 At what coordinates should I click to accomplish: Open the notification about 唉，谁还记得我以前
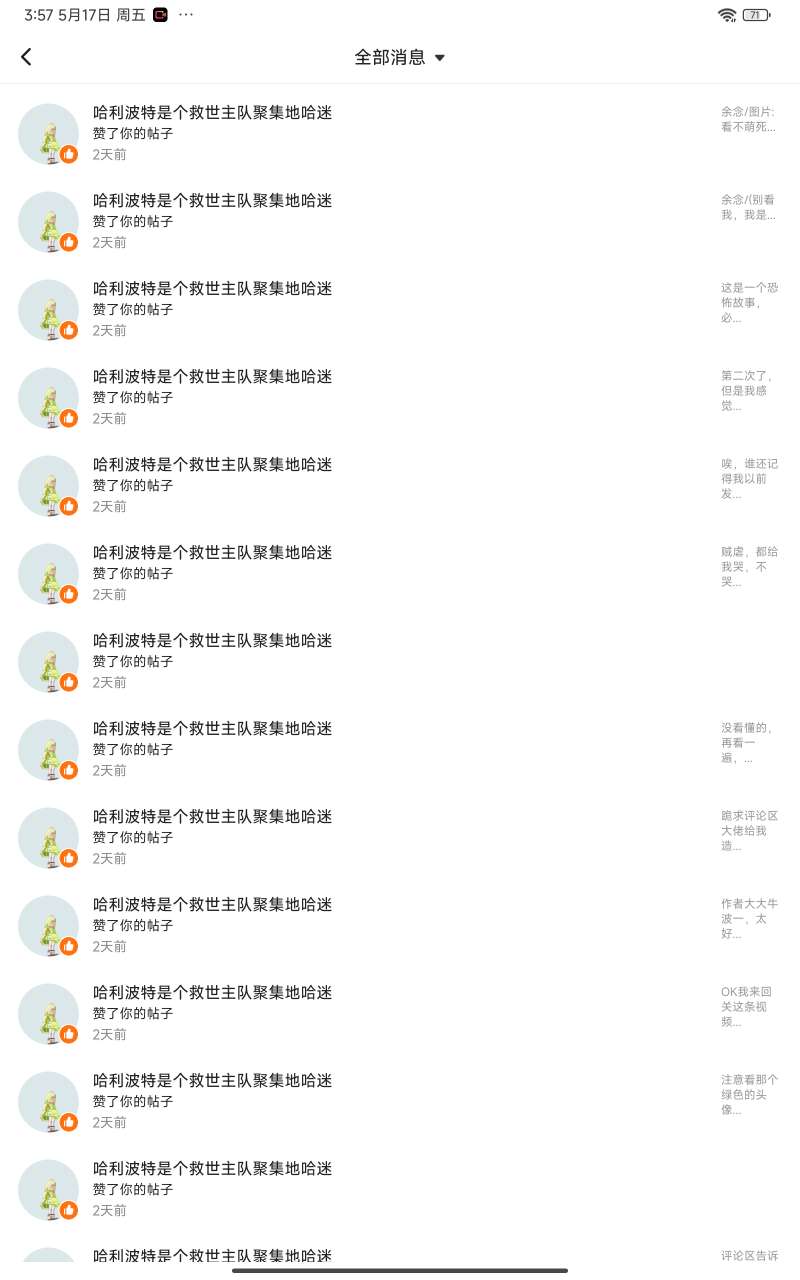400,485
